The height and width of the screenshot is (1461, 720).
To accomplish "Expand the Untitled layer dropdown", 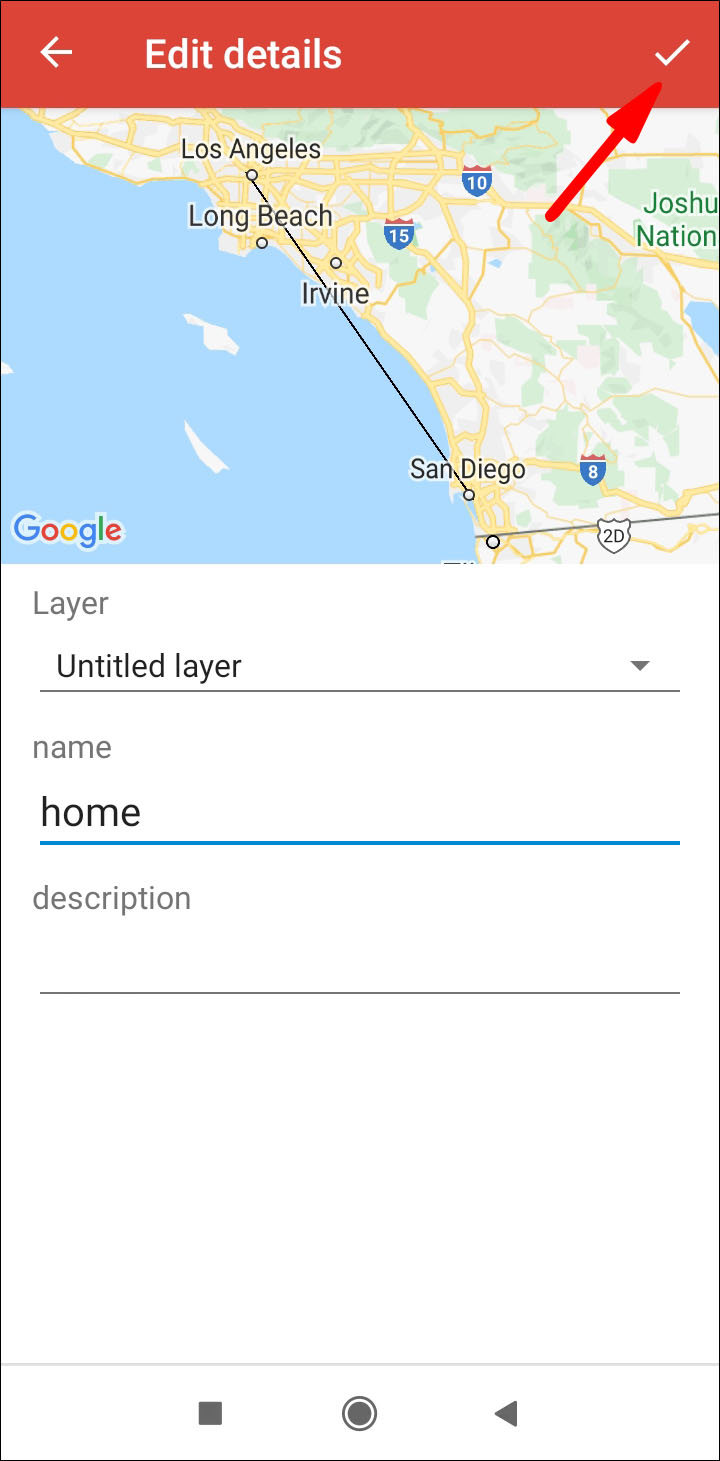I will tap(360, 666).
